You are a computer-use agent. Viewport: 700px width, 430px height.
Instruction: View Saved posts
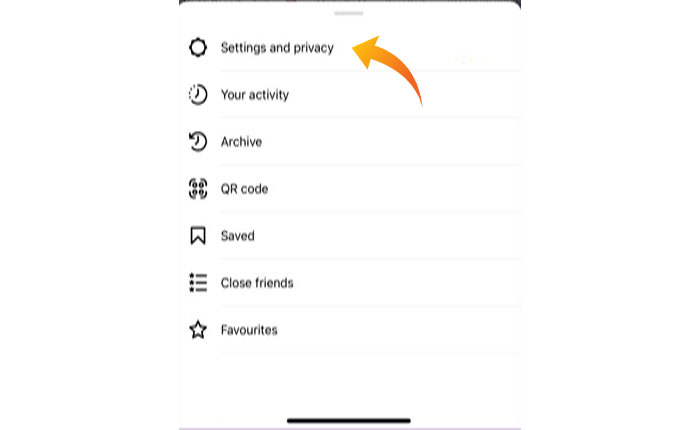pyautogui.click(x=237, y=236)
